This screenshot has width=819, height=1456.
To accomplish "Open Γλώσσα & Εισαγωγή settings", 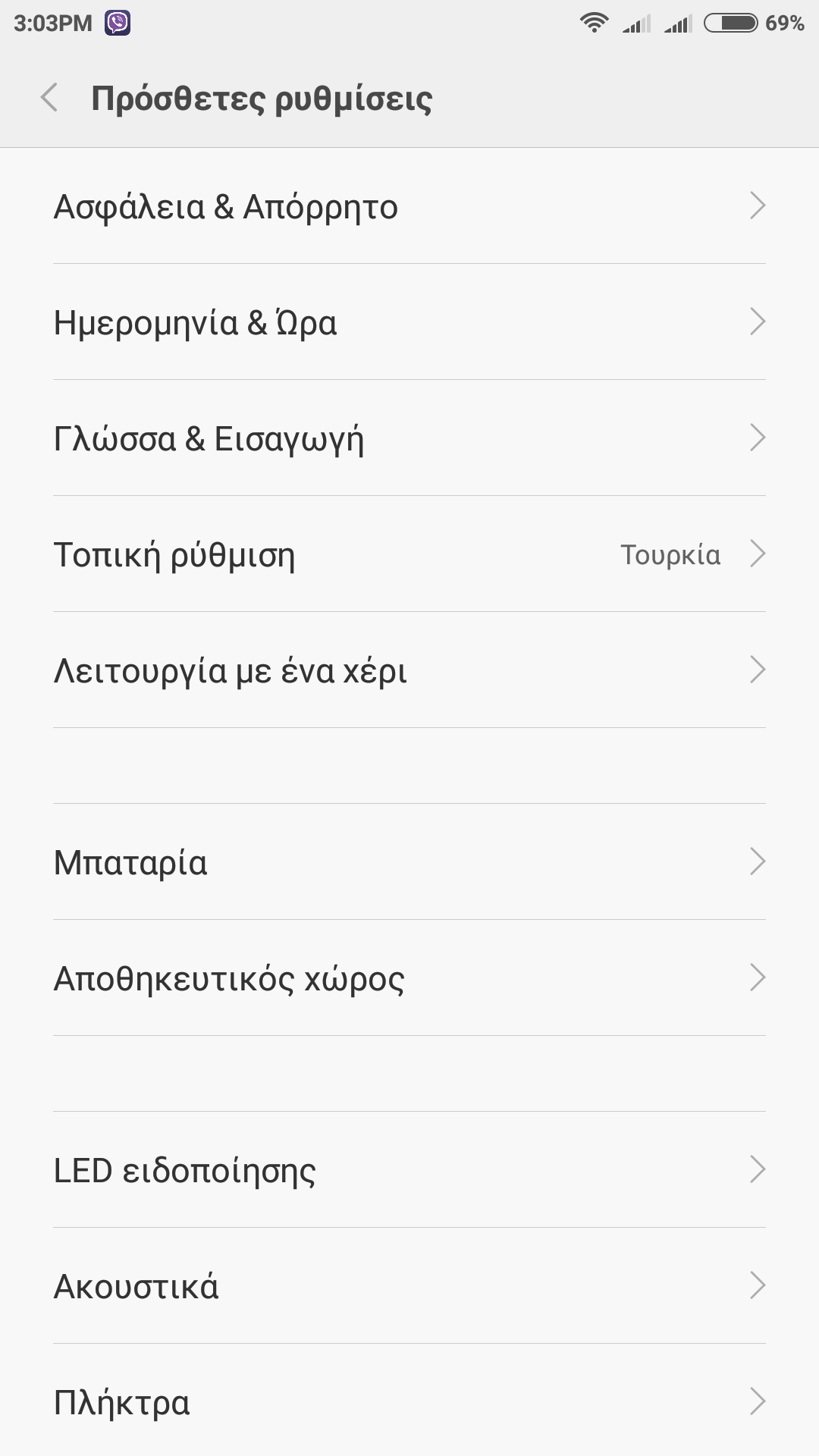I will pos(409,438).
